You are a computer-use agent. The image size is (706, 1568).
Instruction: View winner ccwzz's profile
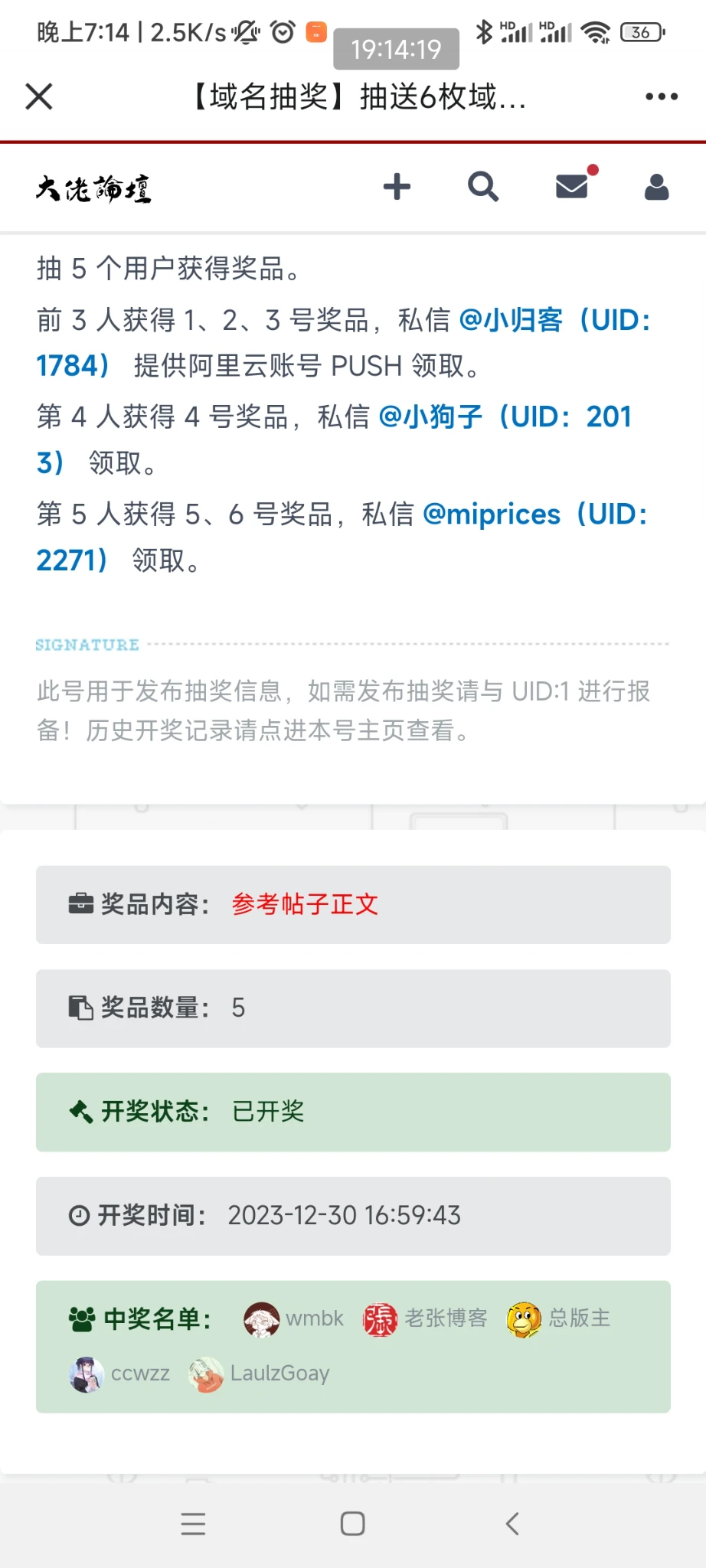pyautogui.click(x=139, y=1374)
